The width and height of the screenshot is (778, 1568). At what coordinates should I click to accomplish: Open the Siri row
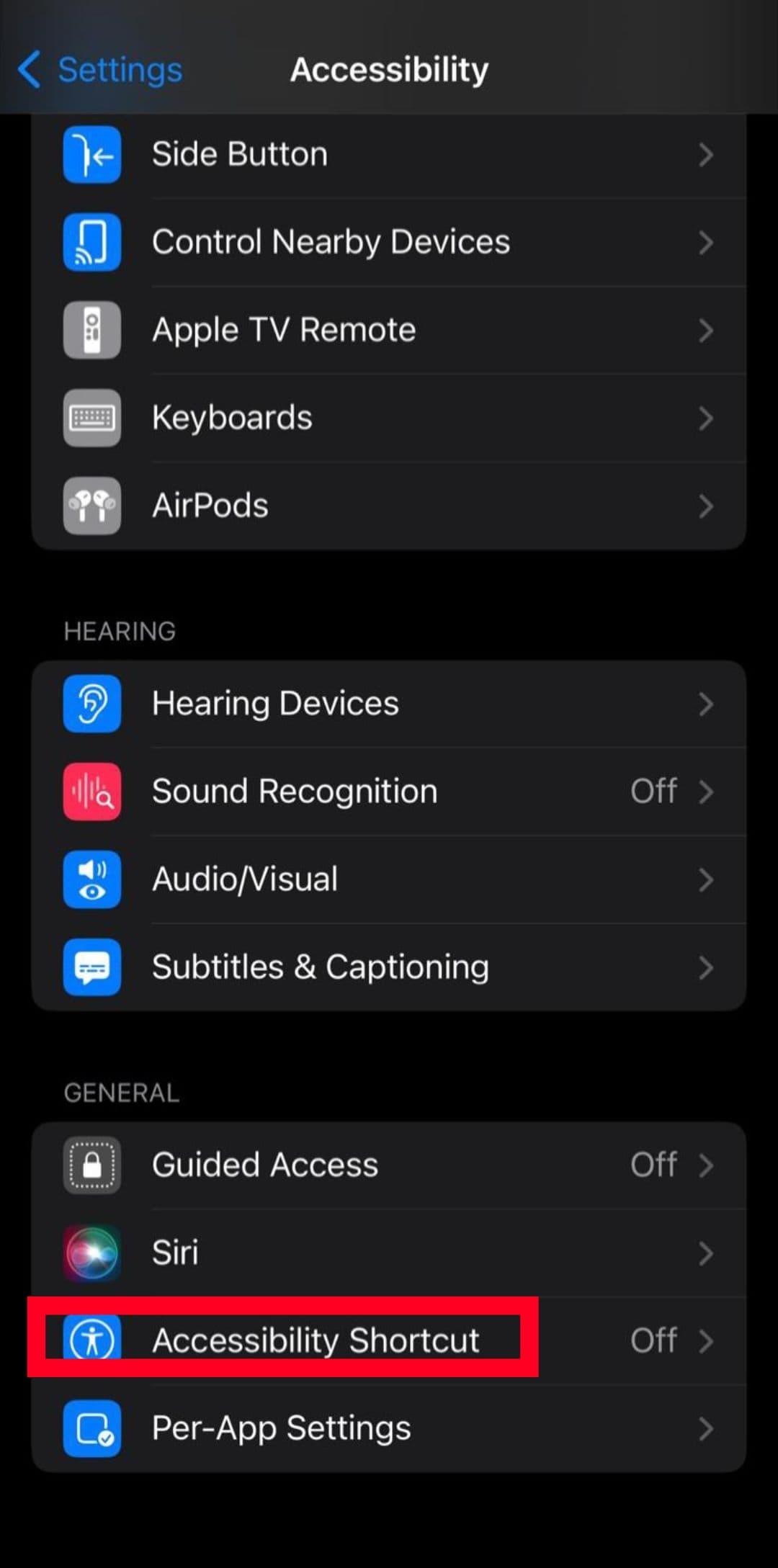coord(389,1253)
